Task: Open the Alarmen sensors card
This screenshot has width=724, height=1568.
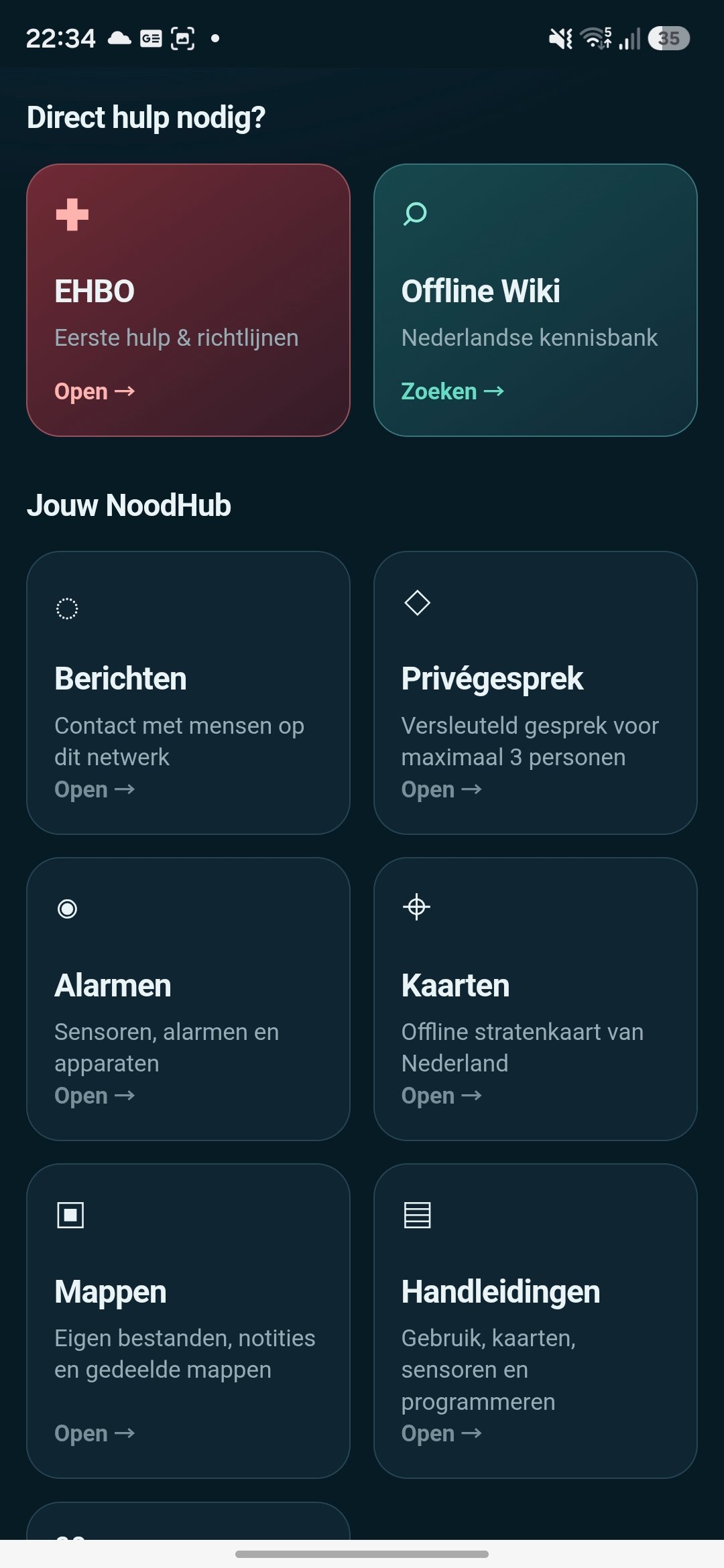Action: coord(188,999)
